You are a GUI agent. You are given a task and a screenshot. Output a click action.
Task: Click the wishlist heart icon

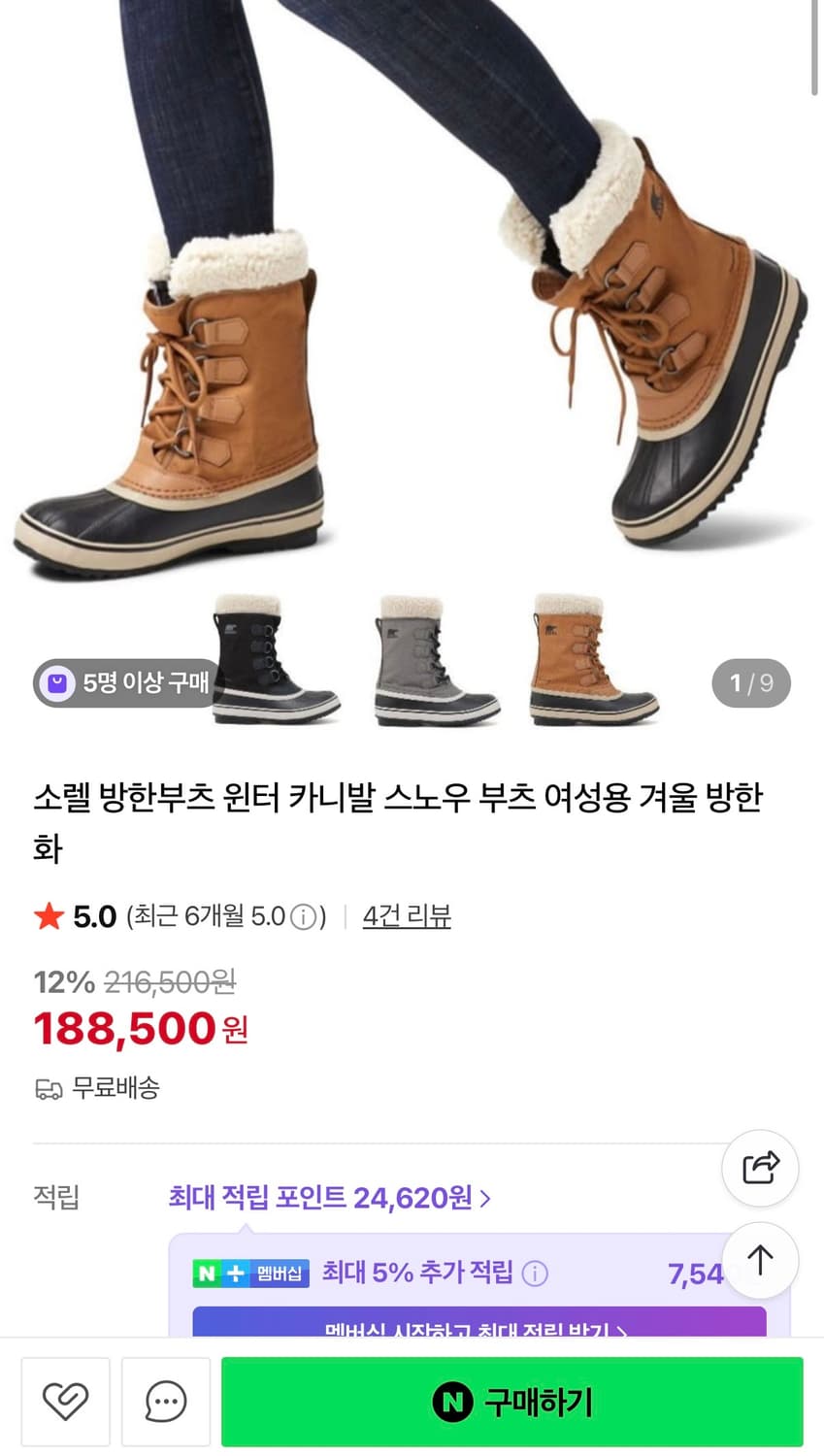tap(64, 1401)
